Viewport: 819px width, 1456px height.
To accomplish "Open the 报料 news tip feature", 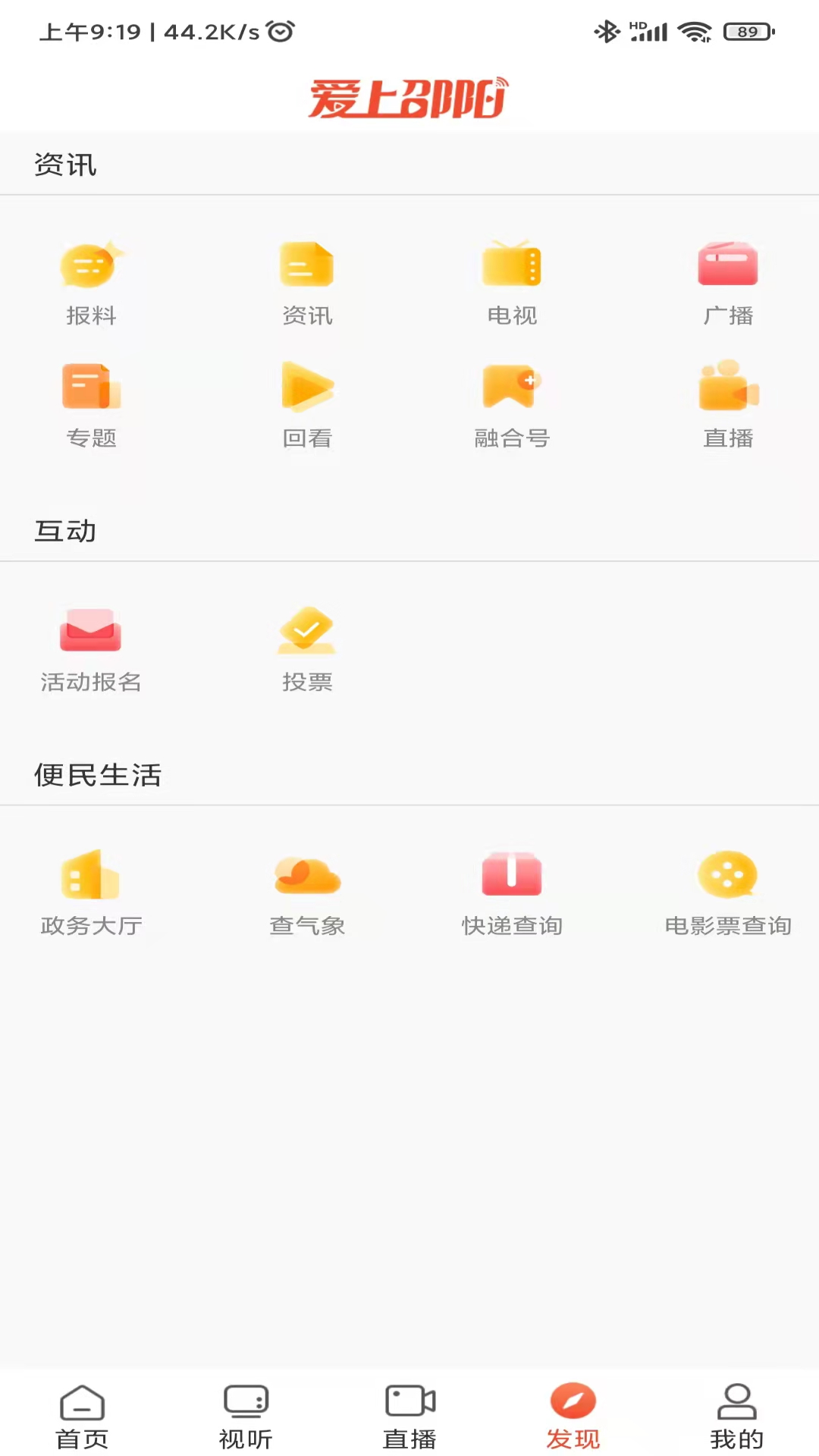I will [90, 281].
